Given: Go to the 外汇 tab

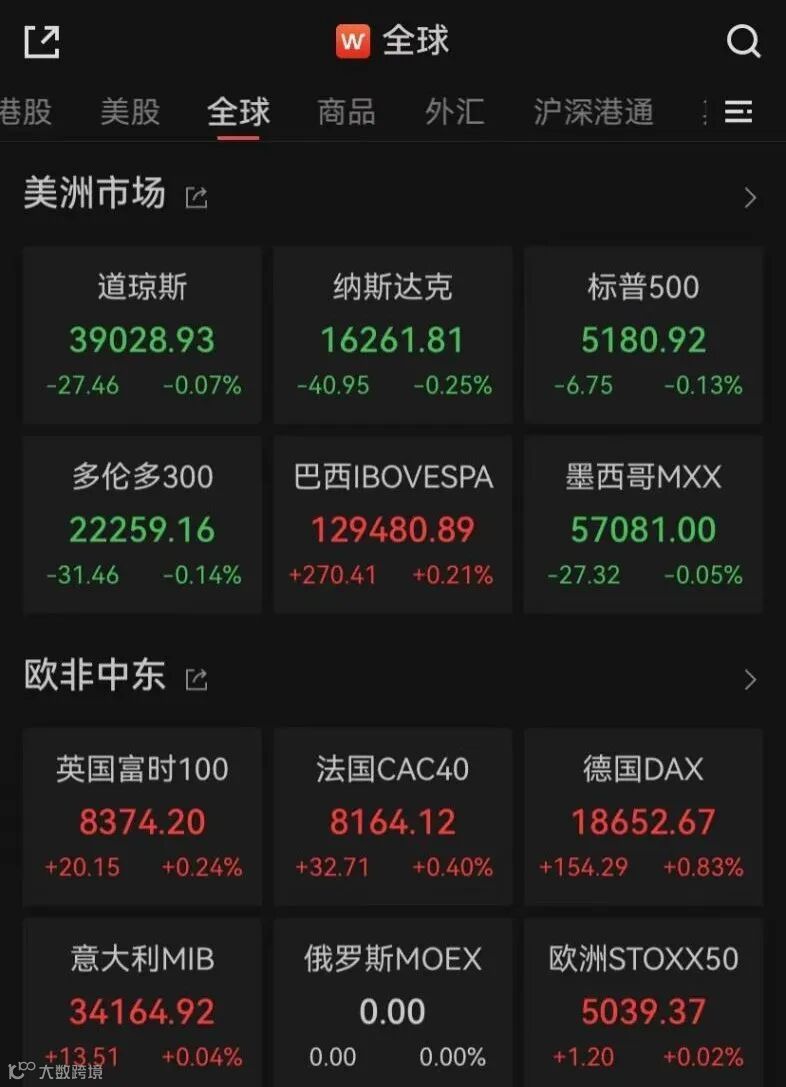Looking at the screenshot, I should (454, 112).
